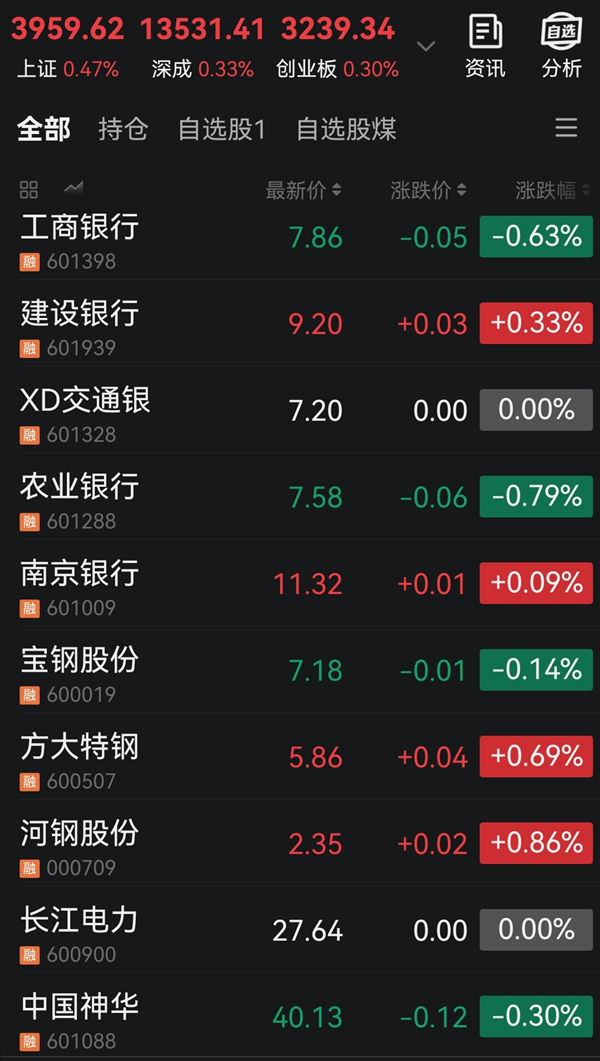Sort by 最新价 column

click(x=303, y=190)
